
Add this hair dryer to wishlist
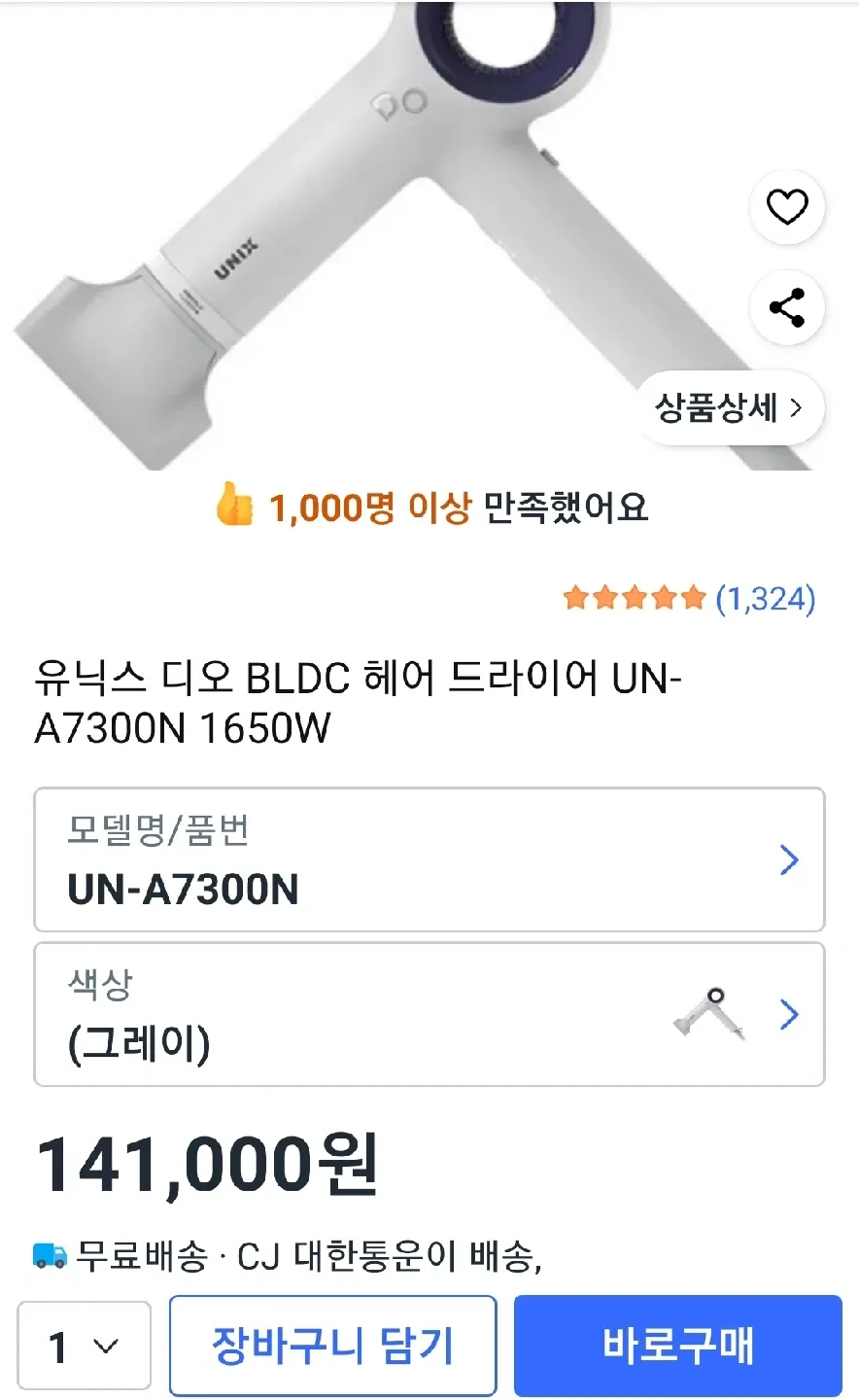click(787, 207)
